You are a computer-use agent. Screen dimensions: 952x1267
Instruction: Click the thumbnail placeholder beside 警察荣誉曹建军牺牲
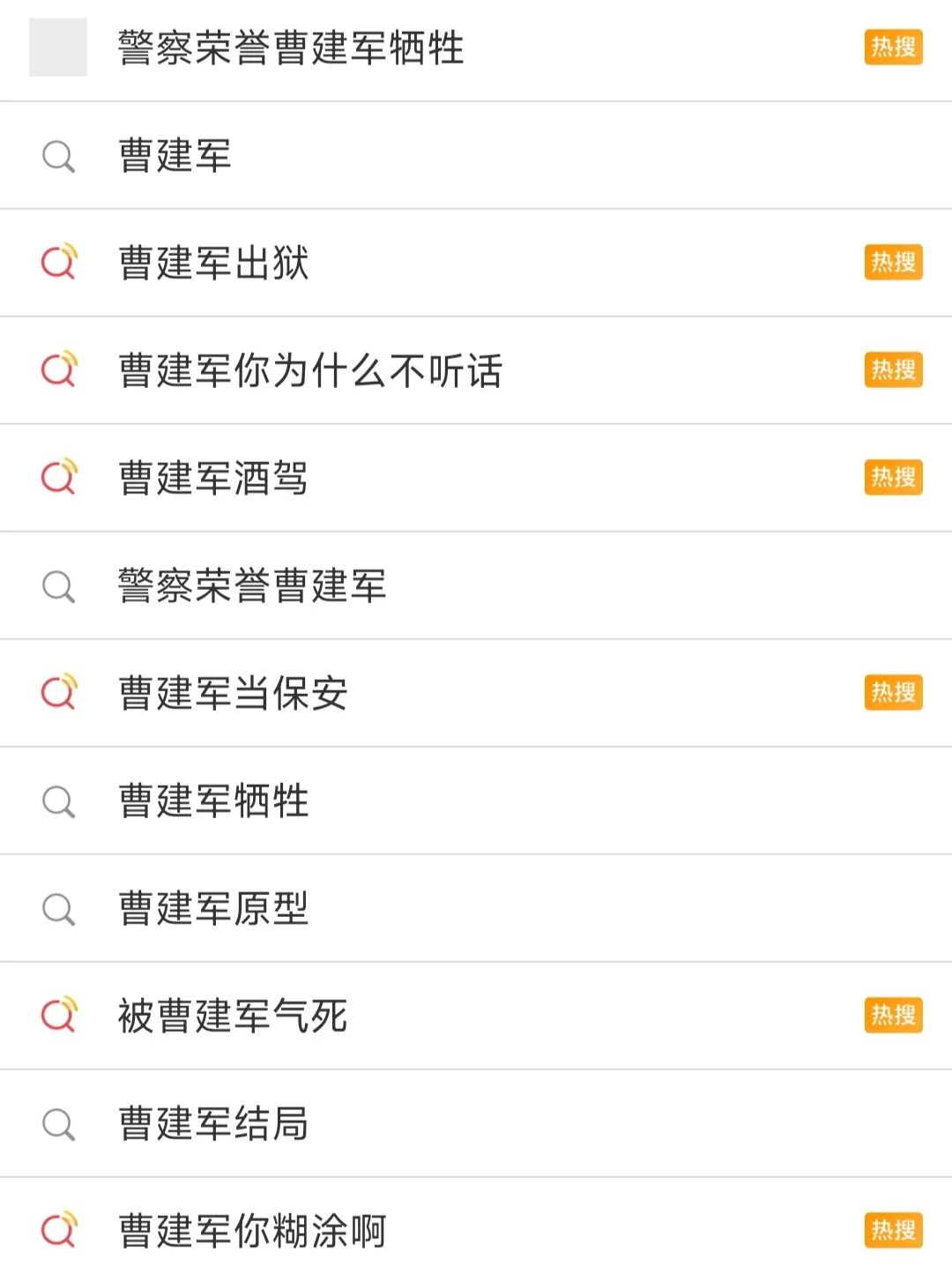(57, 48)
